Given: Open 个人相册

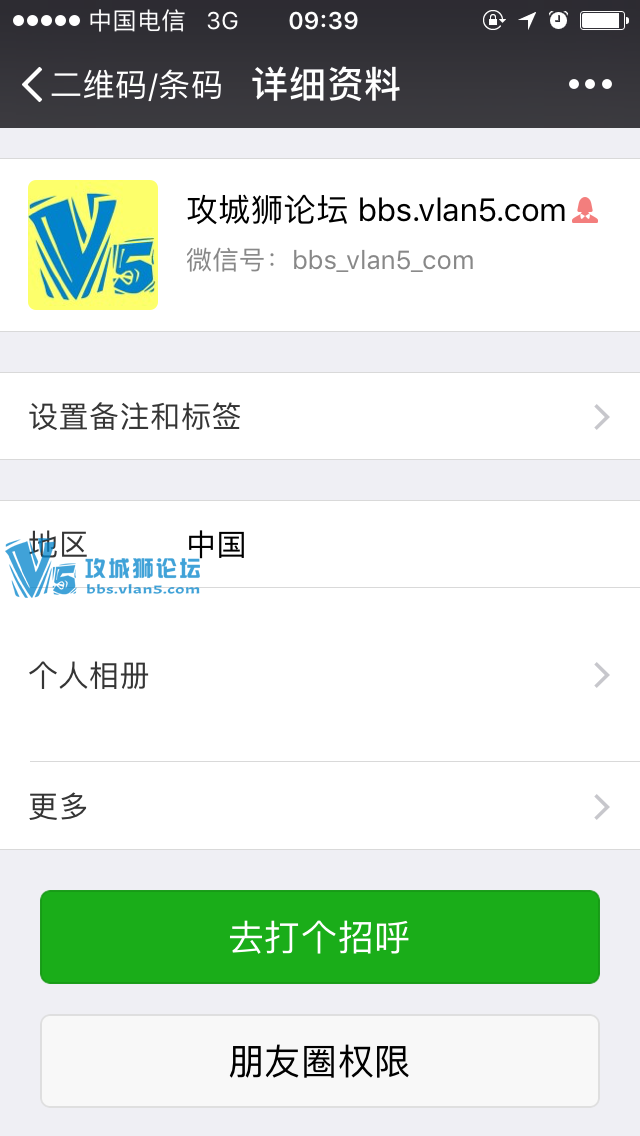Looking at the screenshot, I should tap(320, 676).
